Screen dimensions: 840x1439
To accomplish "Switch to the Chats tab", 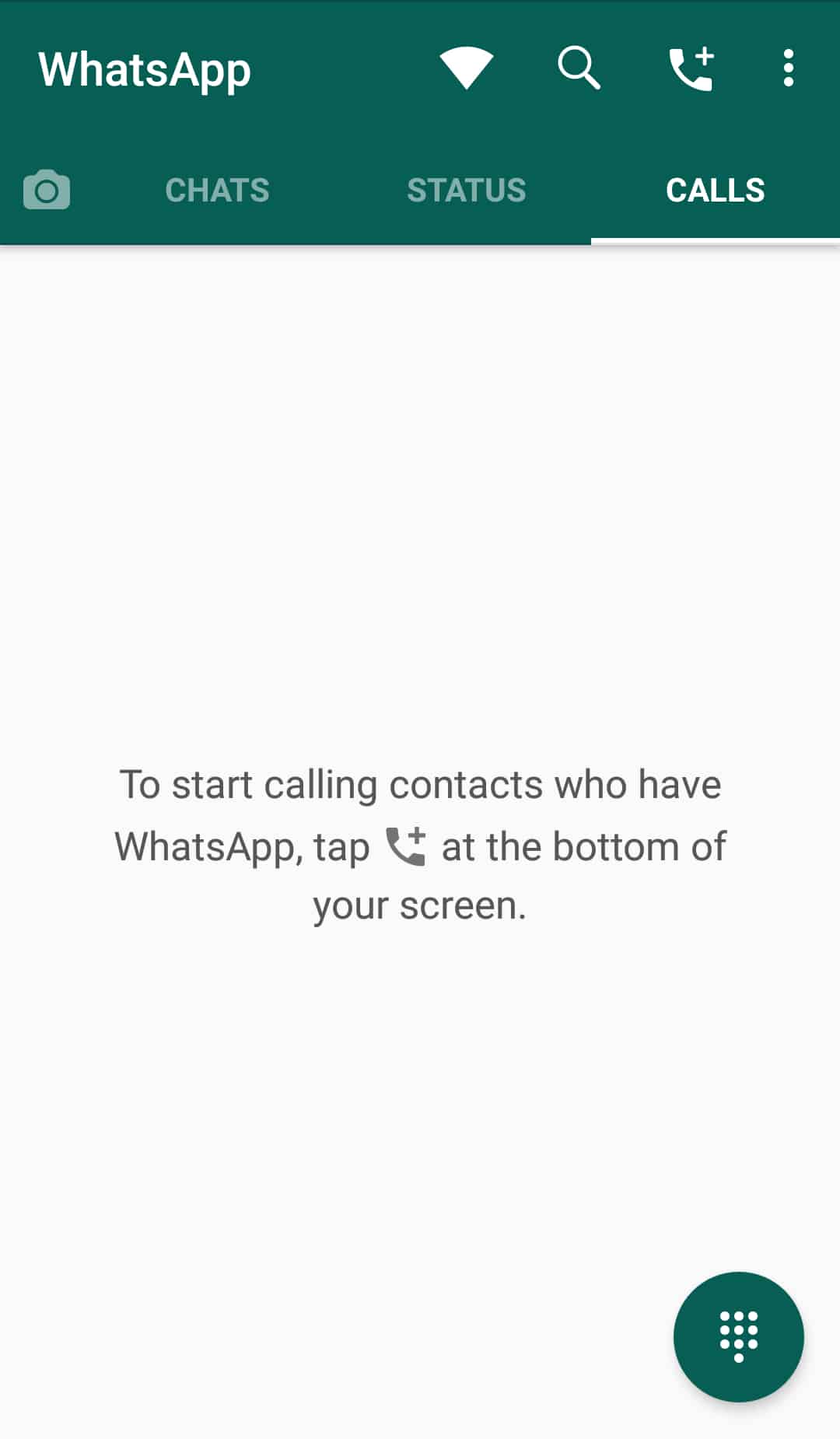I will pyautogui.click(x=217, y=190).
